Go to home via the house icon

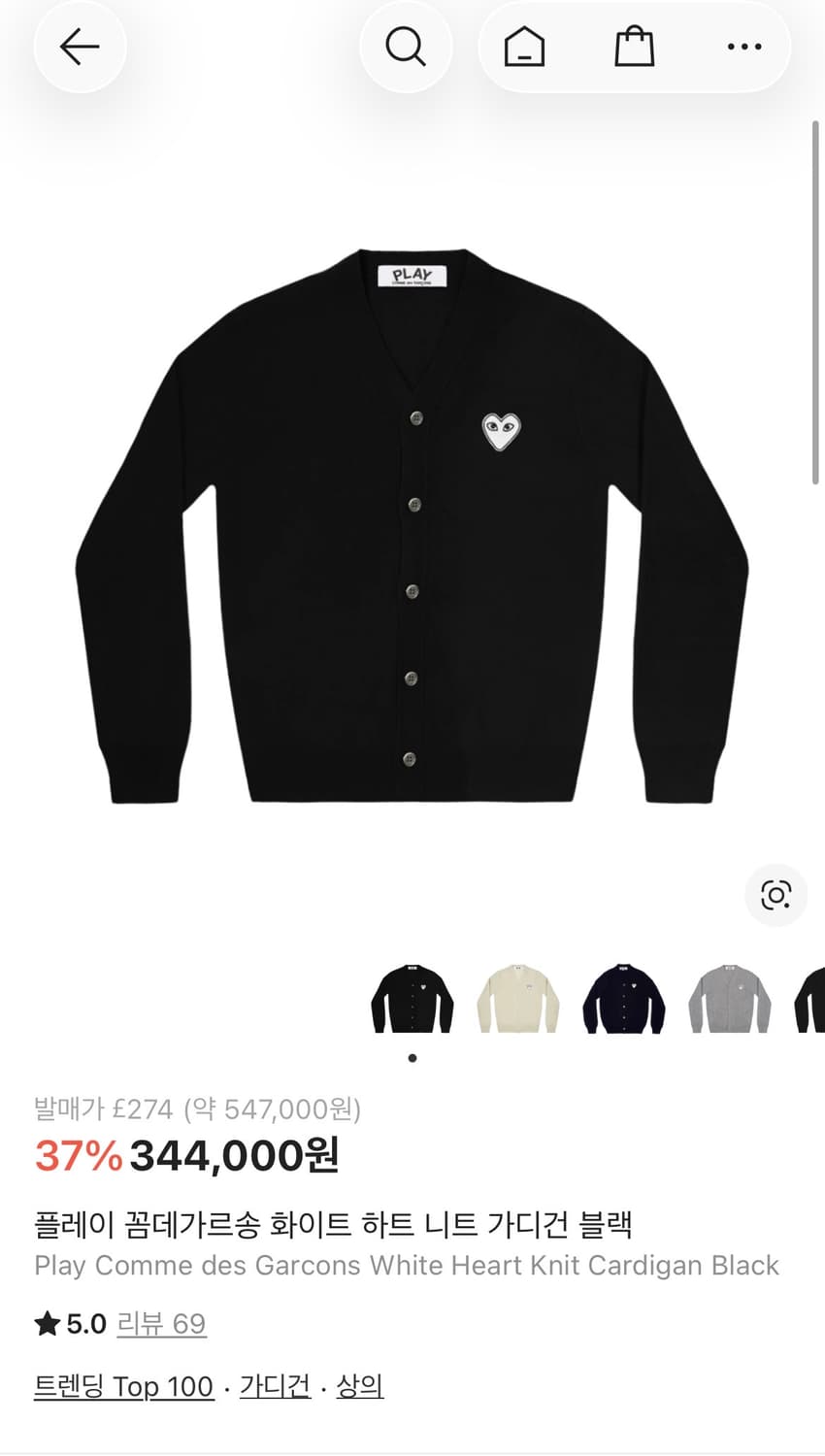tap(524, 47)
